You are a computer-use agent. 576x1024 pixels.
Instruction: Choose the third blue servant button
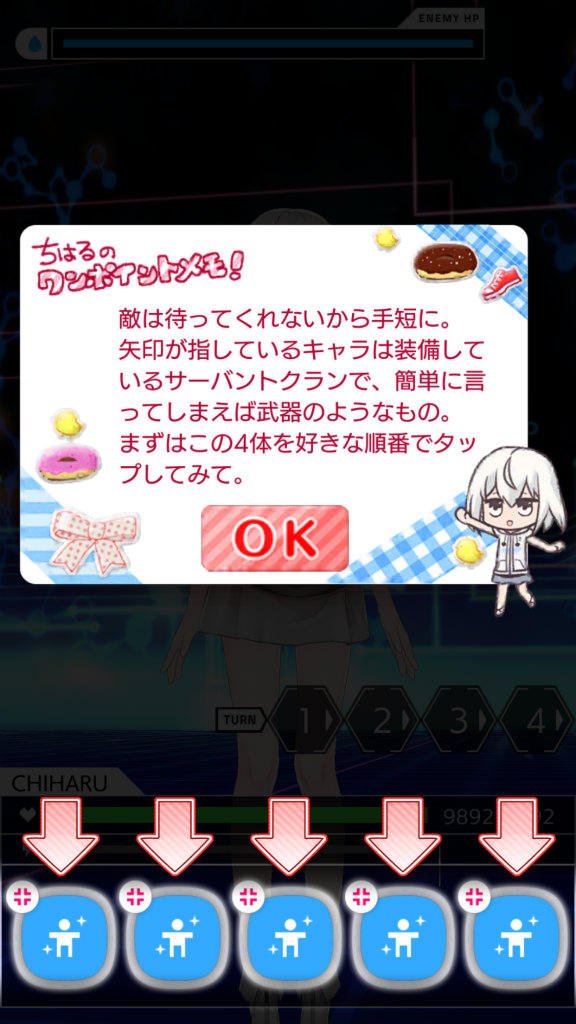[288, 938]
